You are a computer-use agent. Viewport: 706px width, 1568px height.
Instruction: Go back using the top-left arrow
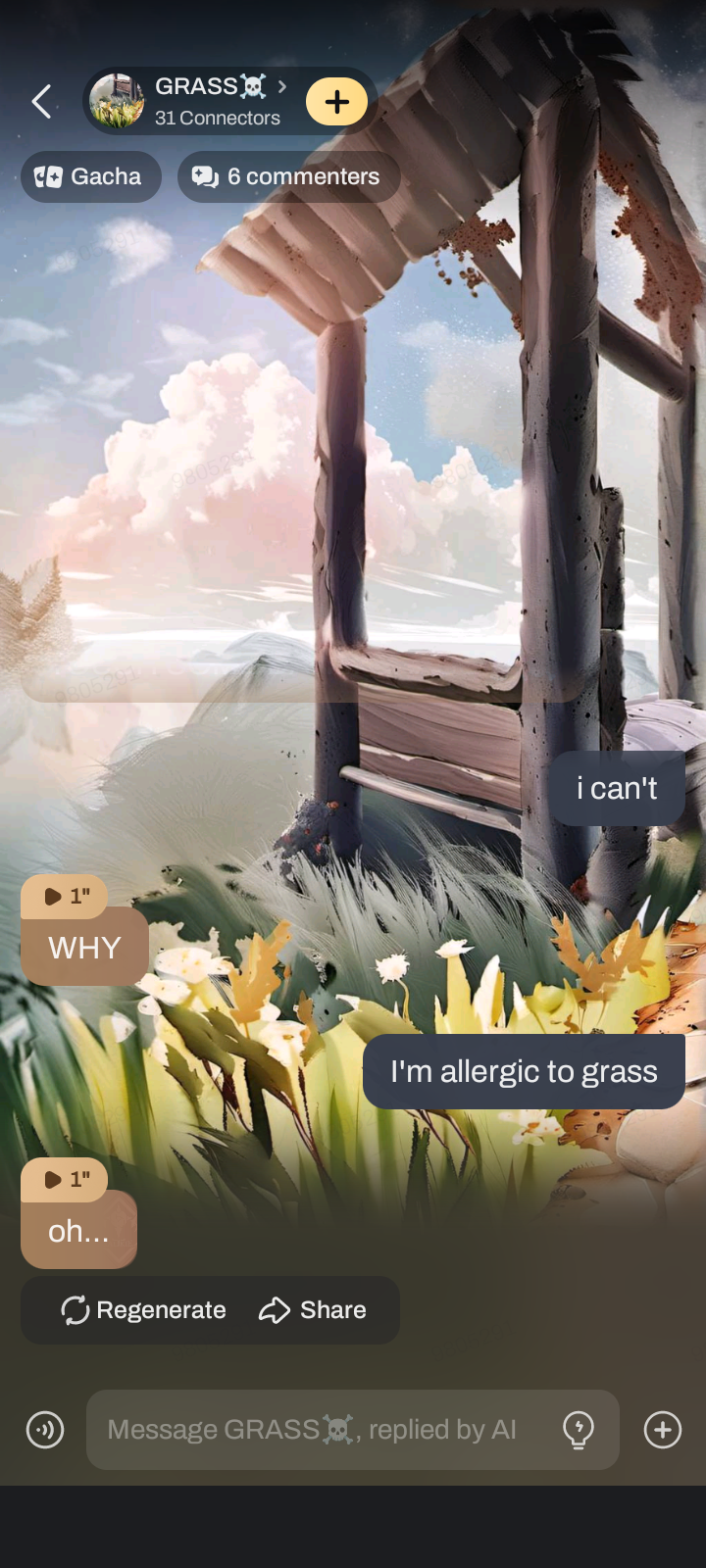coord(42,101)
